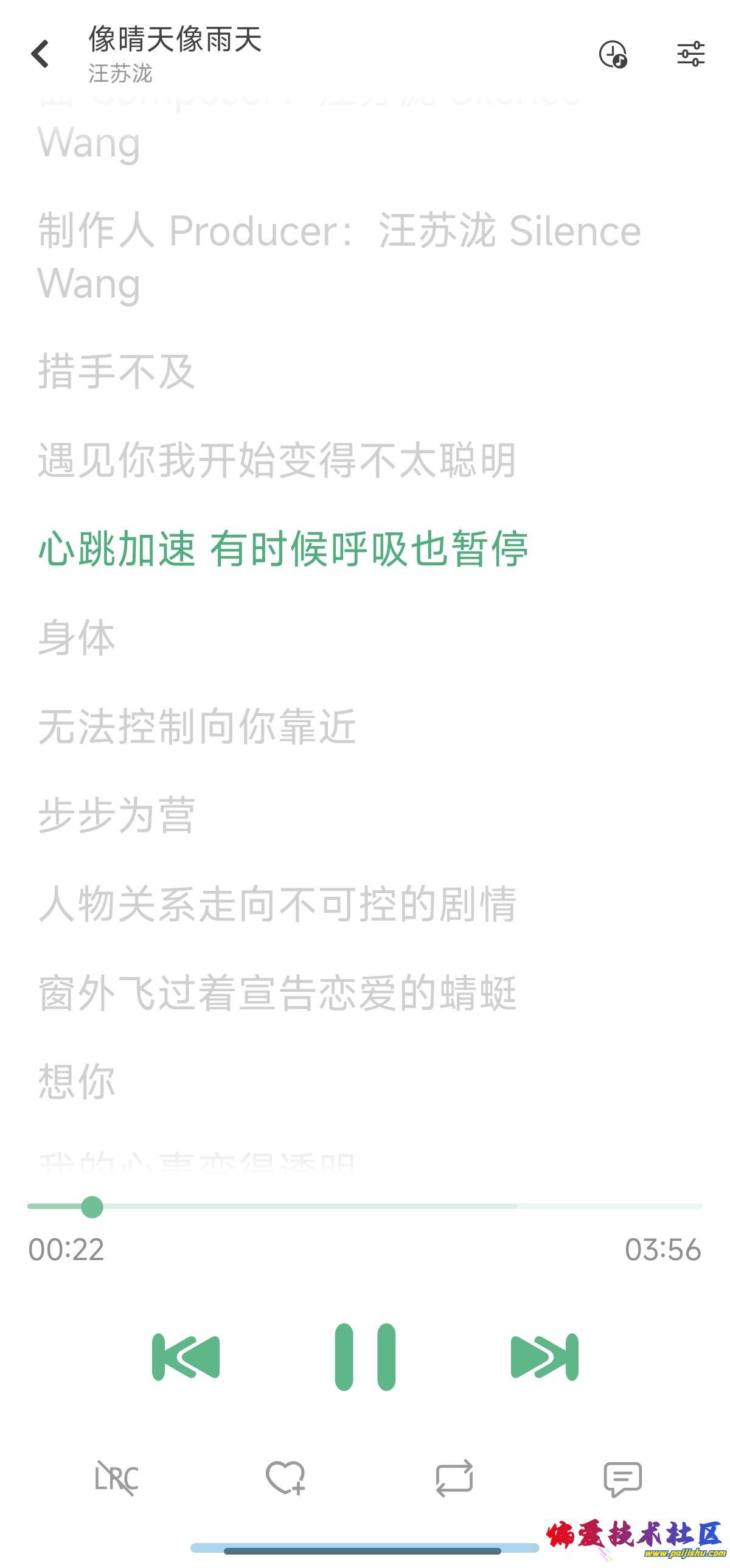Open the comments for this song
This screenshot has width=730, height=1568.
tap(622, 1478)
